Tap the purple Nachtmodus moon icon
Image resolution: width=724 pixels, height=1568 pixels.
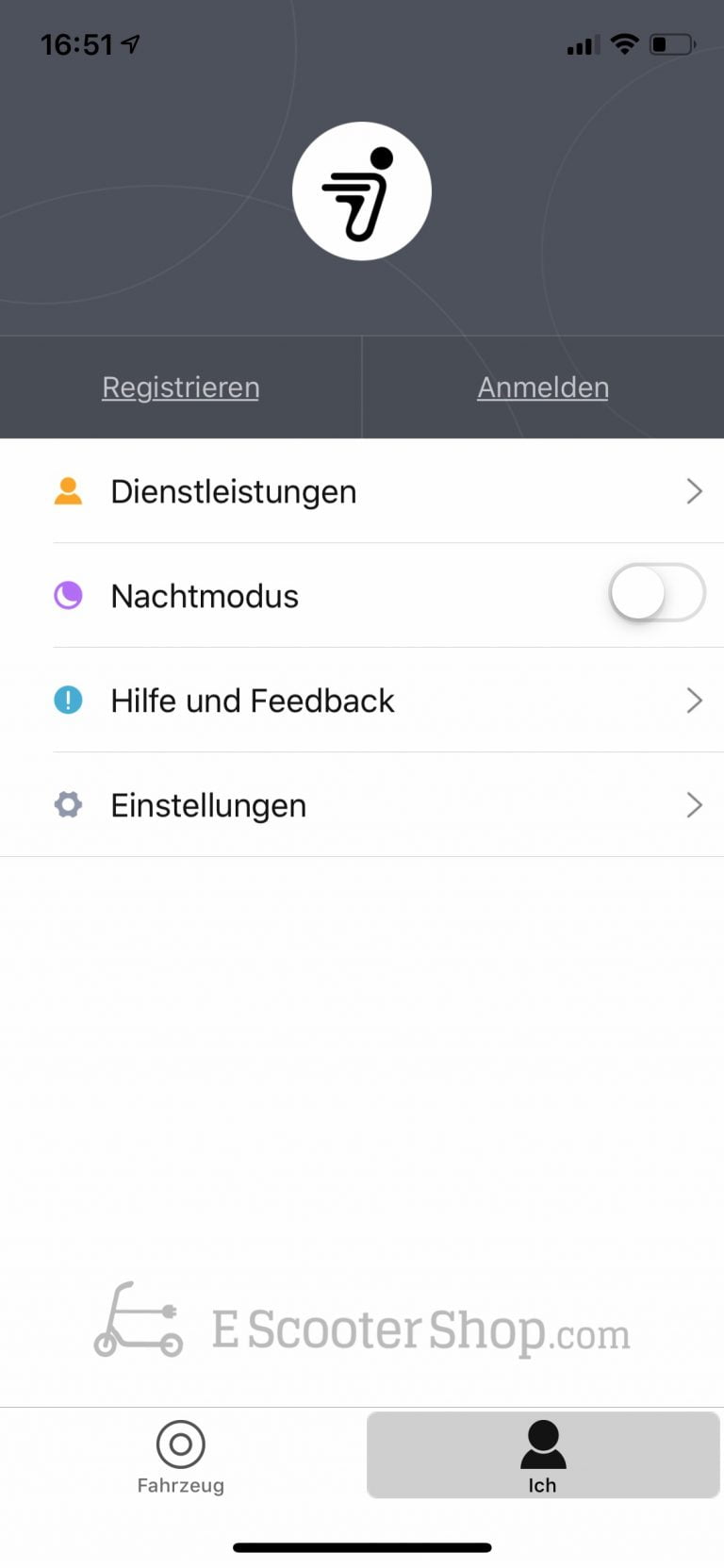(x=67, y=595)
